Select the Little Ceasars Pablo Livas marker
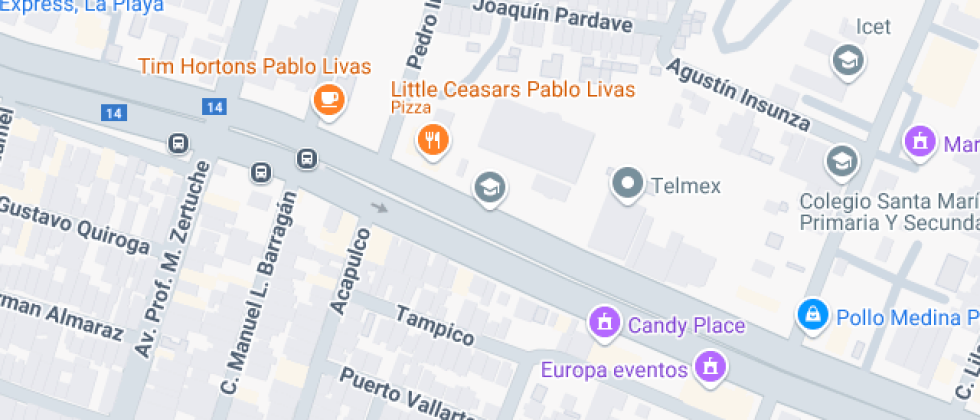Viewport: 980px width, 420px height. (x=433, y=141)
